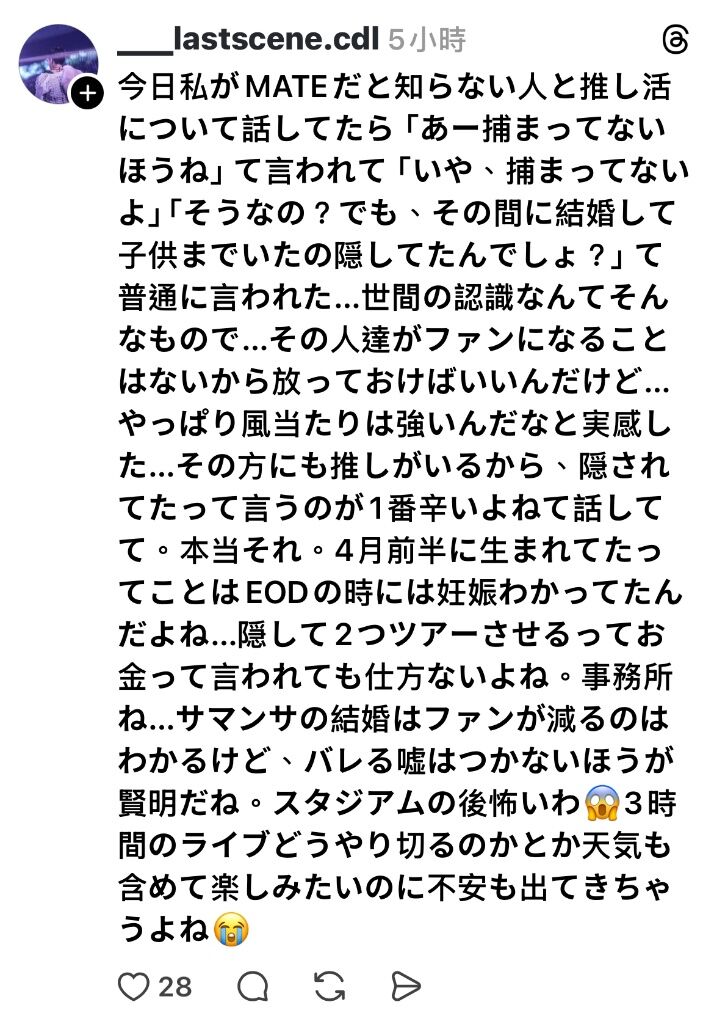714x1024 pixels.
Task: Follow the author via avatar plus badge
Action: coord(87,95)
